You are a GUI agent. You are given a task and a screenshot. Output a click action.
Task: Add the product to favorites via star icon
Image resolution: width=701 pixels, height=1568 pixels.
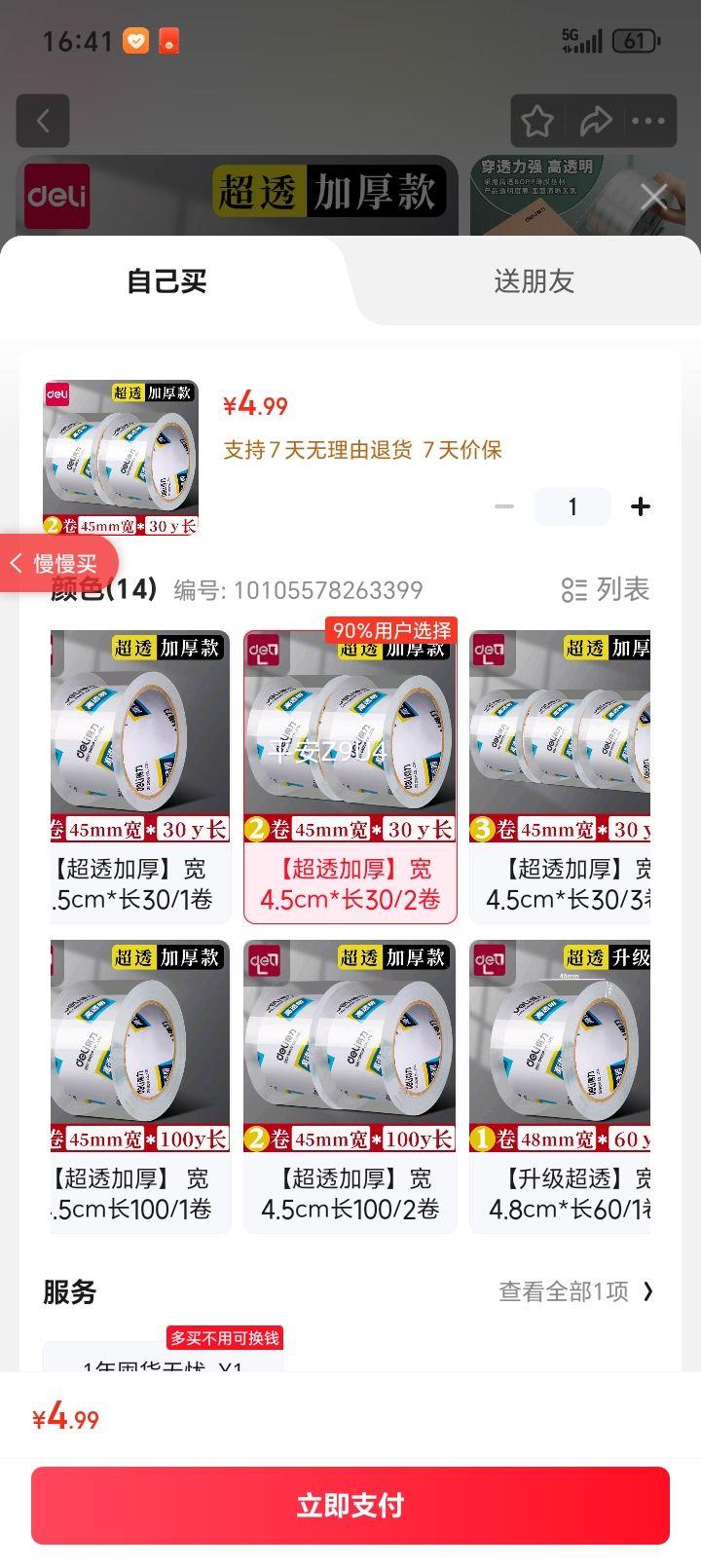pyautogui.click(x=536, y=120)
